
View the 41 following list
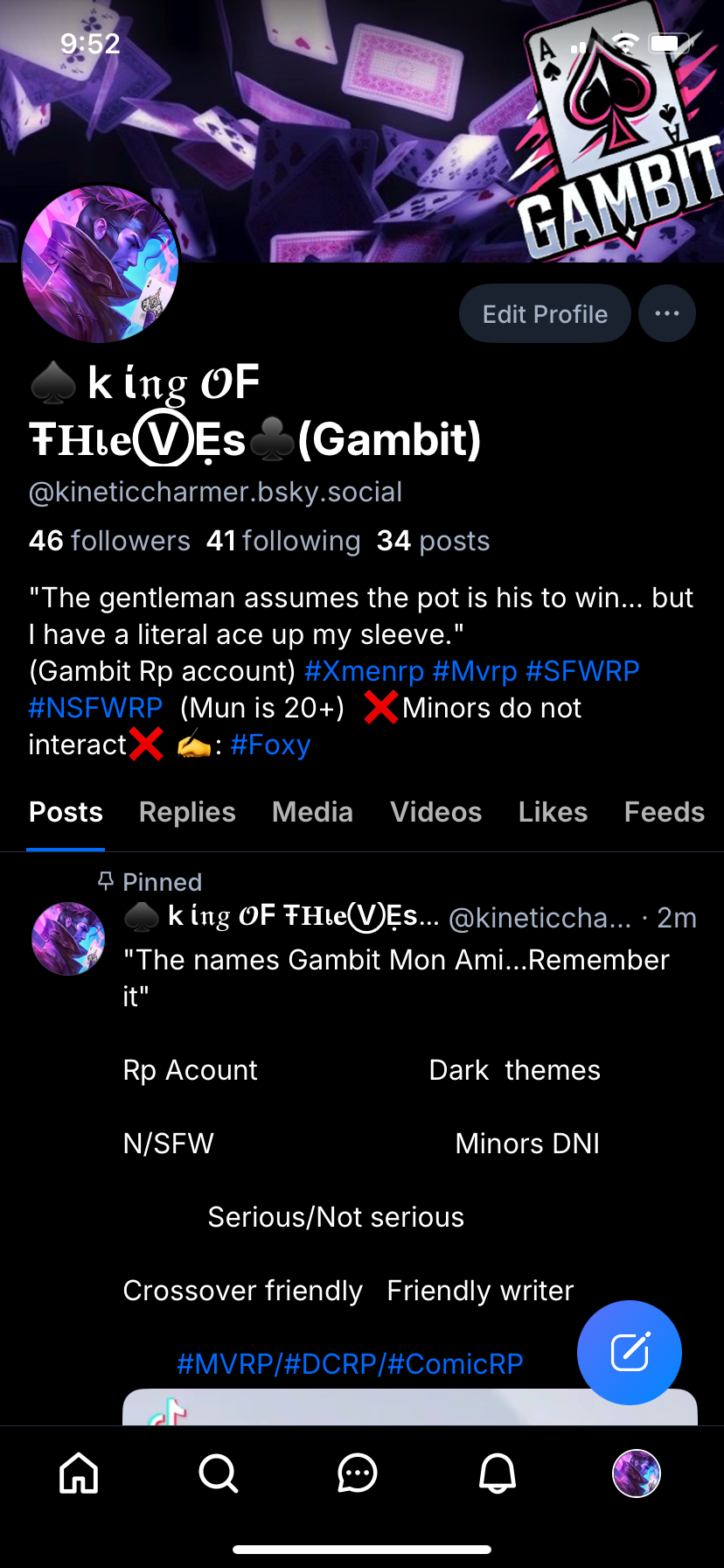[283, 541]
